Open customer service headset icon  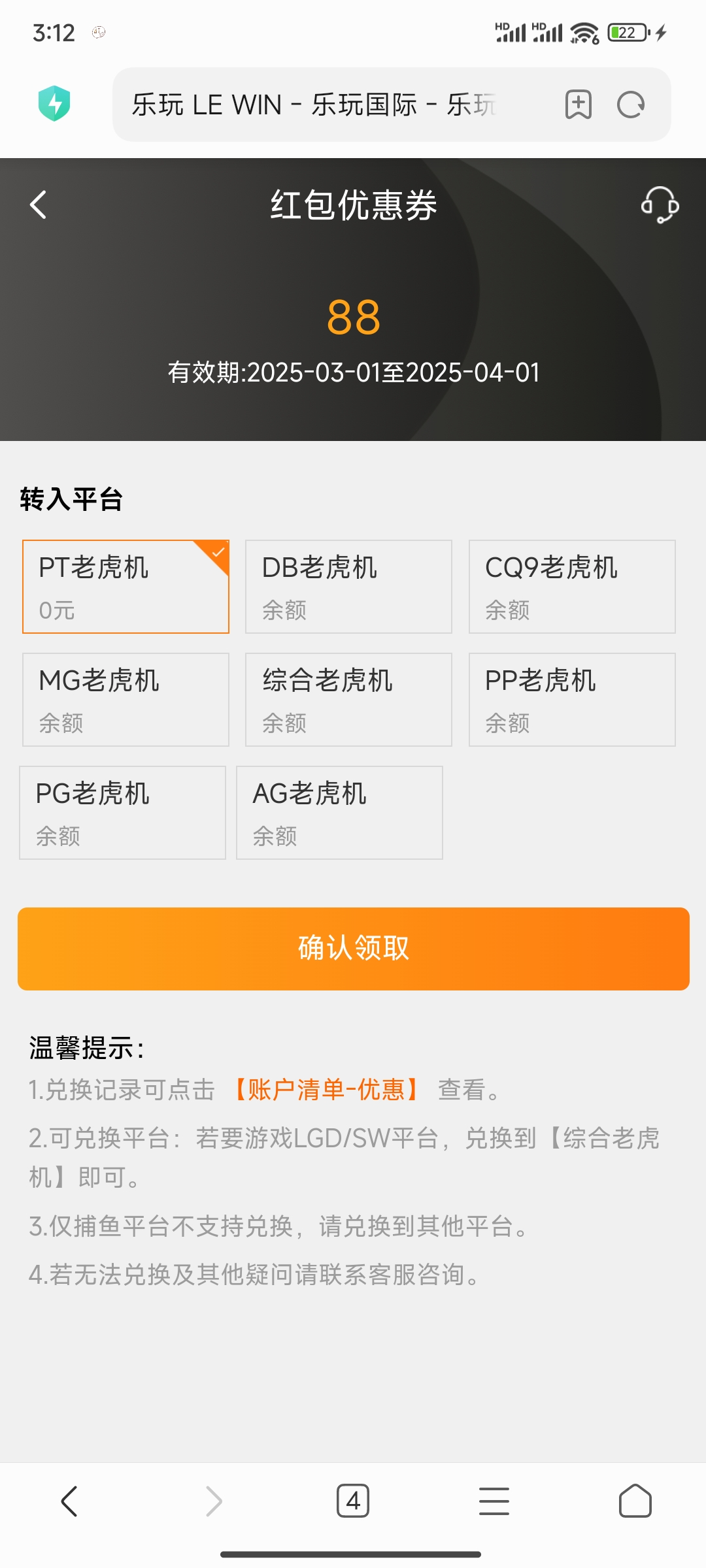[x=660, y=205]
